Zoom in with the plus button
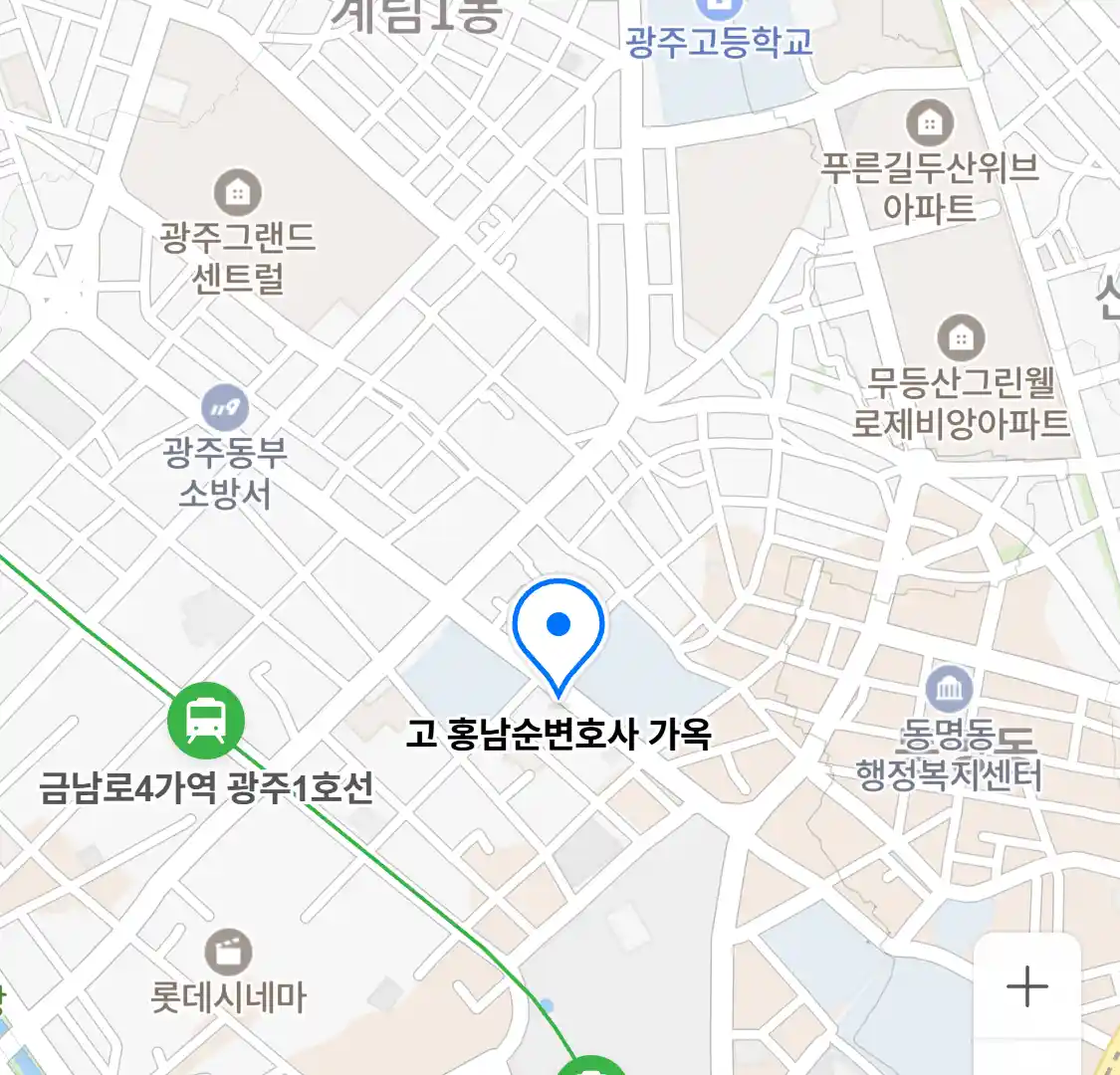The image size is (1120, 1075). [1026, 987]
